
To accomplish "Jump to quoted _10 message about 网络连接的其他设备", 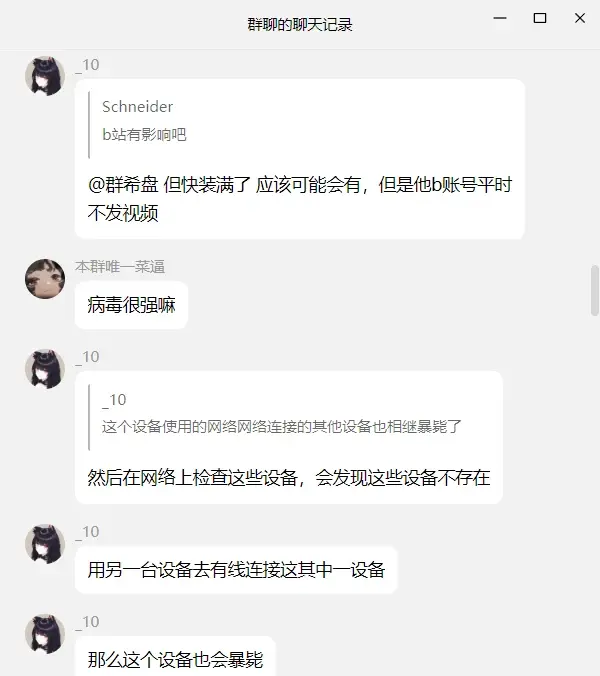I will pyautogui.click(x=281, y=426).
